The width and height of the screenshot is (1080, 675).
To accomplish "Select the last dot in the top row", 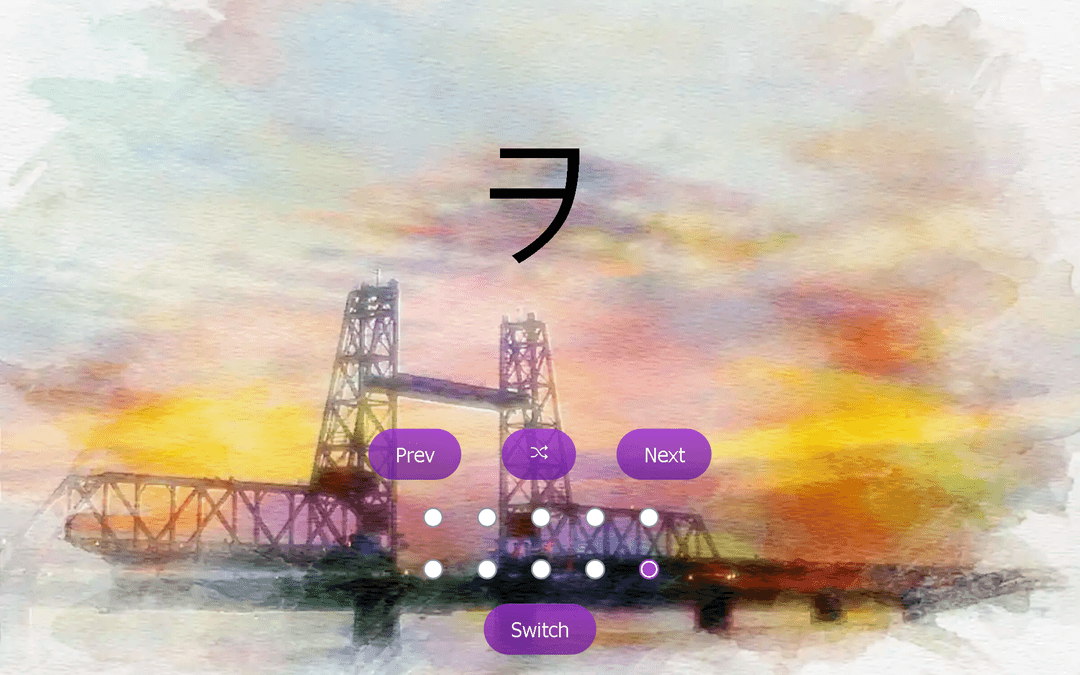I will [649, 517].
